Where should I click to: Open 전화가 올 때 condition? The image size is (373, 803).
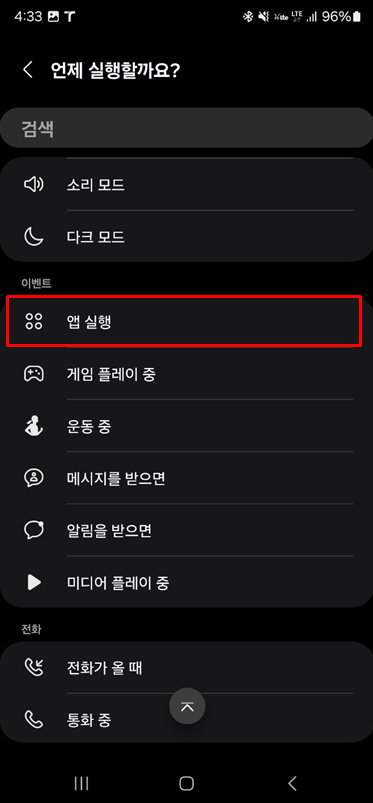click(186, 668)
